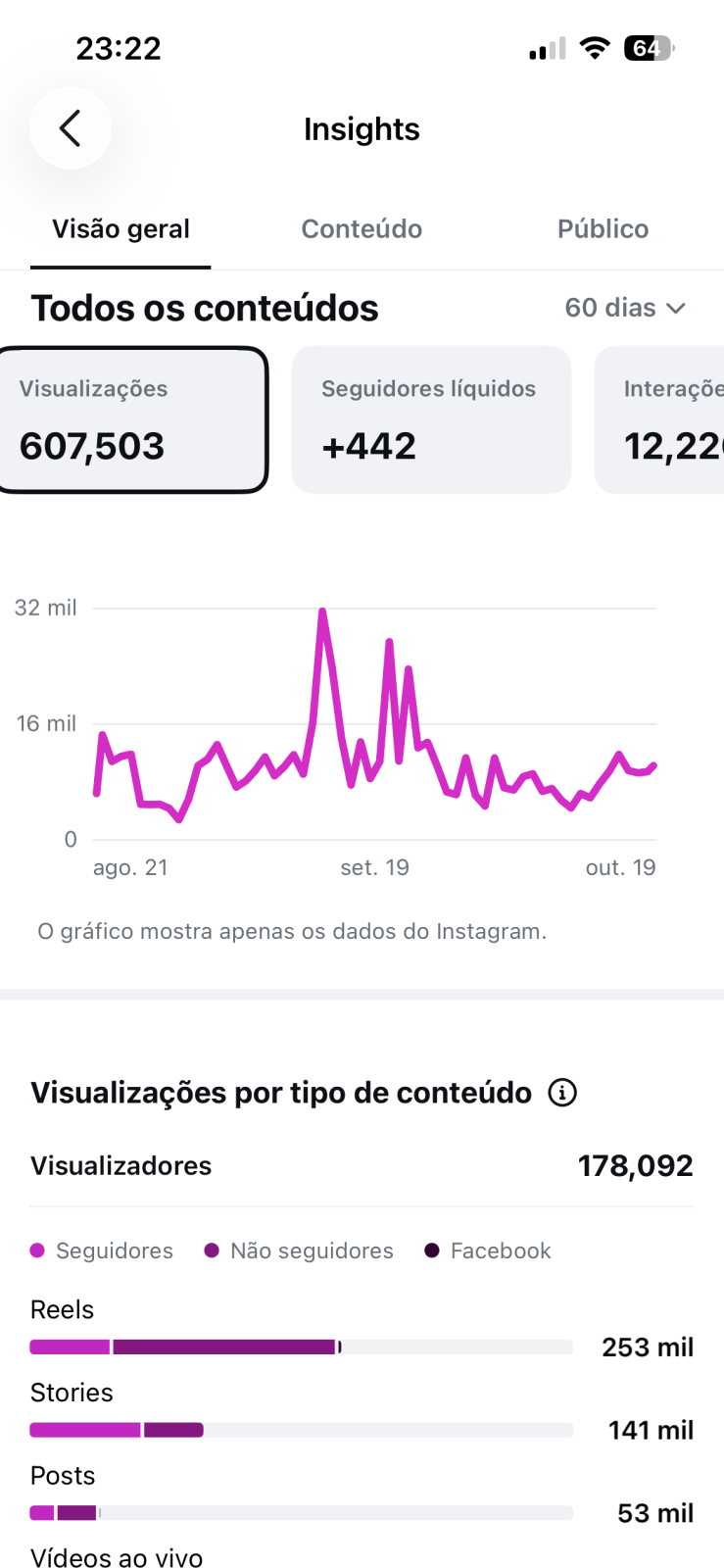Viewport: 724px width, 1568px height.
Task: Switch to the Público tab
Action: pyautogui.click(x=603, y=229)
